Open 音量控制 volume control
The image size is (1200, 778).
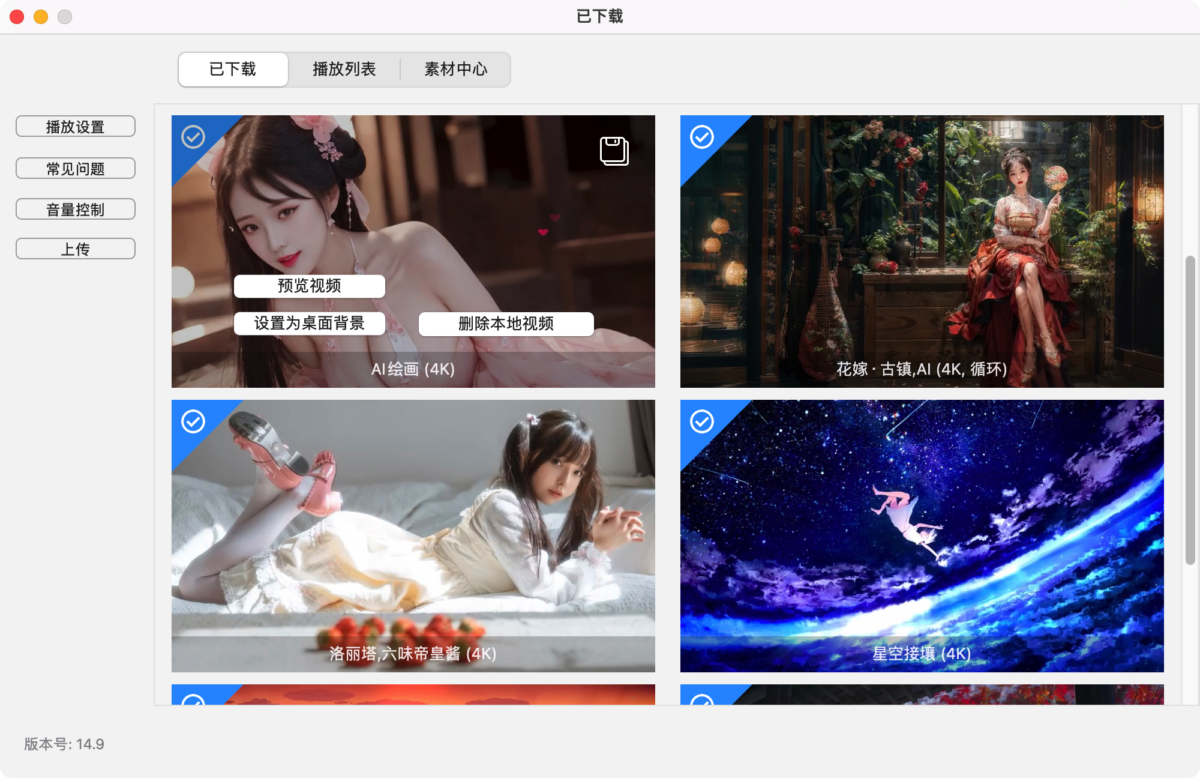75,210
